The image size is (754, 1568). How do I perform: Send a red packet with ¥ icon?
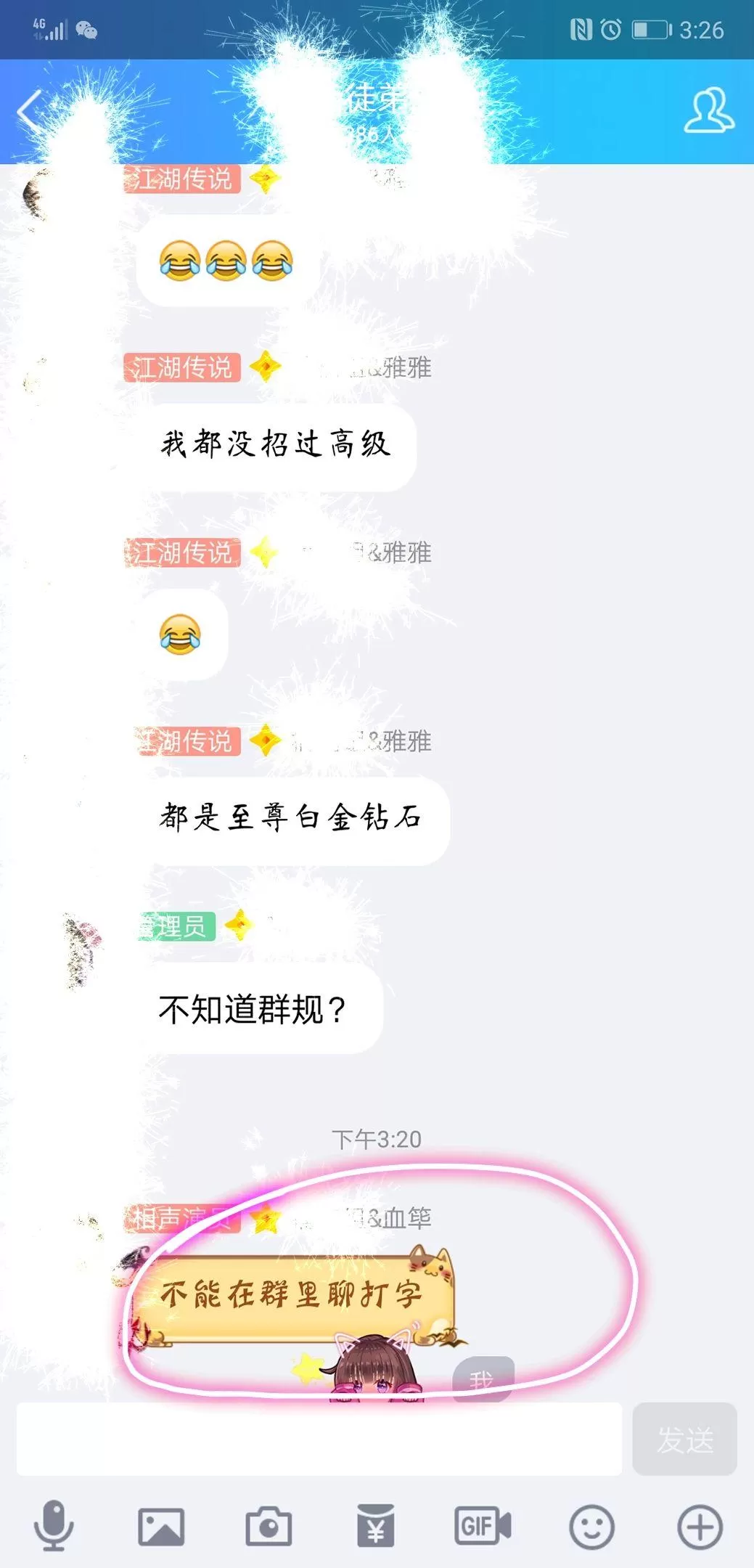pos(376,1526)
